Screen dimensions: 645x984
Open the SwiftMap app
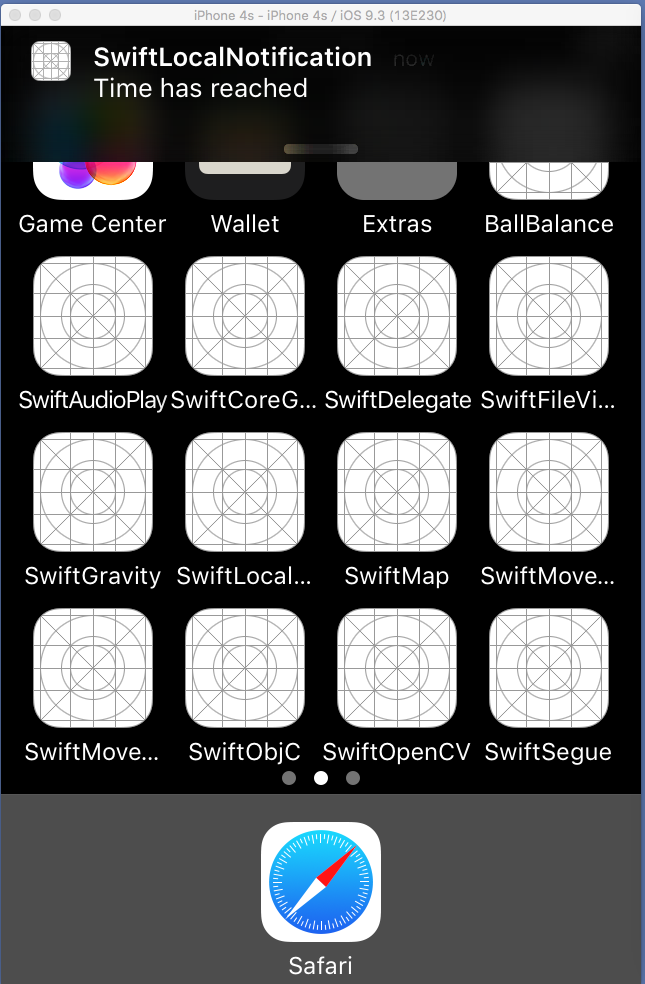[x=397, y=493]
